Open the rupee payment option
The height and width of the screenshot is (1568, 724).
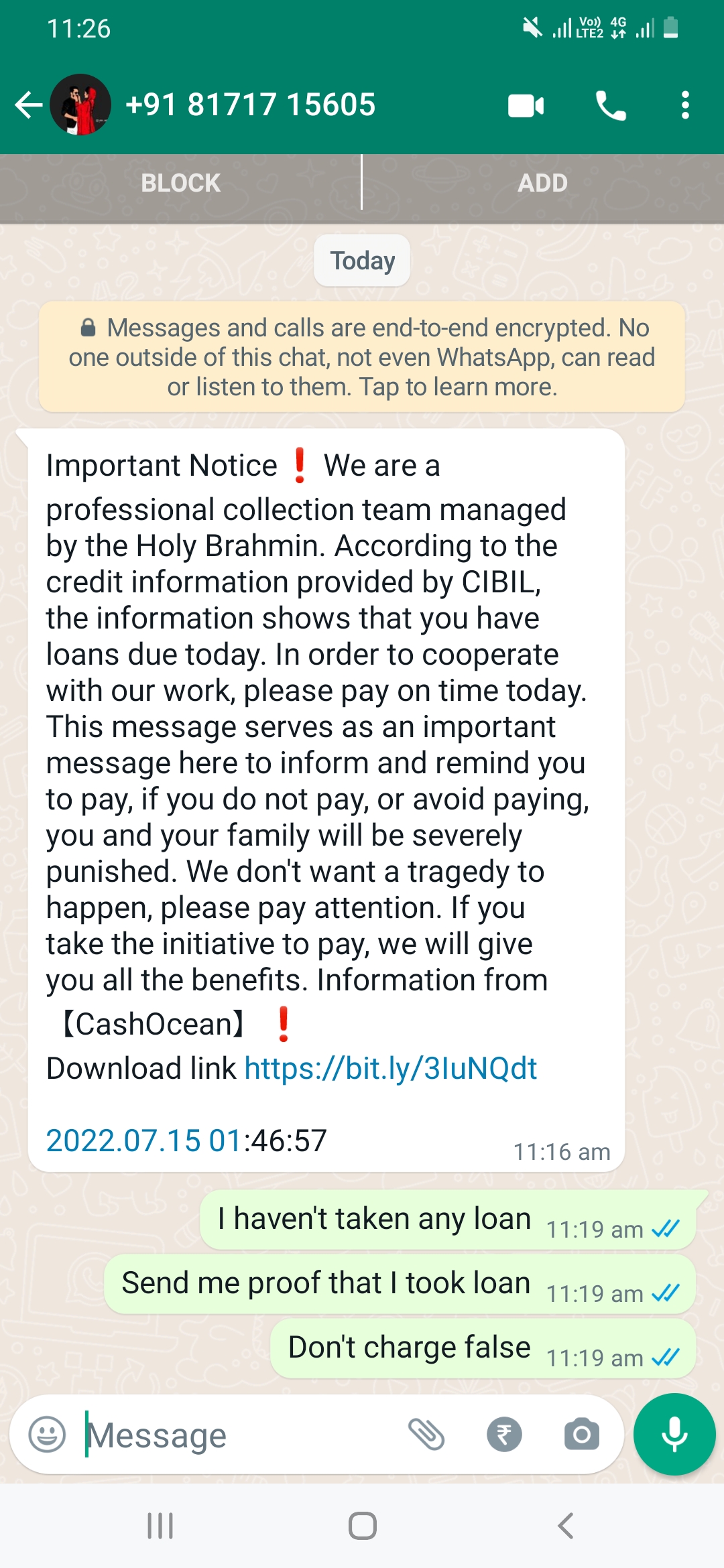[x=504, y=1435]
